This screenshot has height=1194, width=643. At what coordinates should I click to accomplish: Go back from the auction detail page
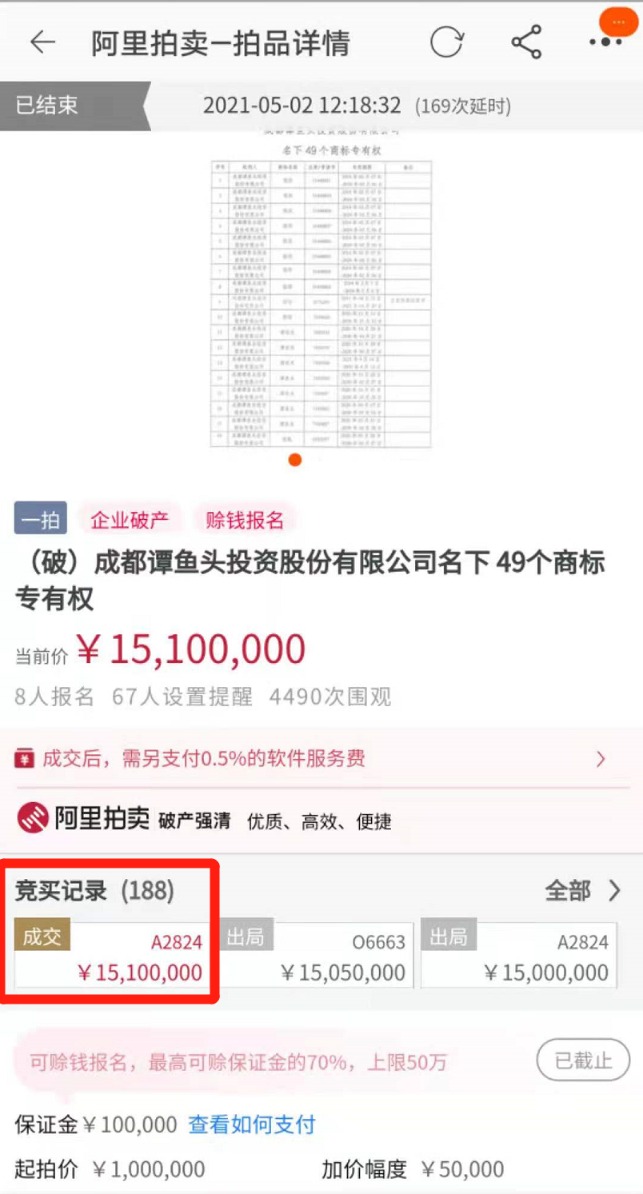[42, 42]
